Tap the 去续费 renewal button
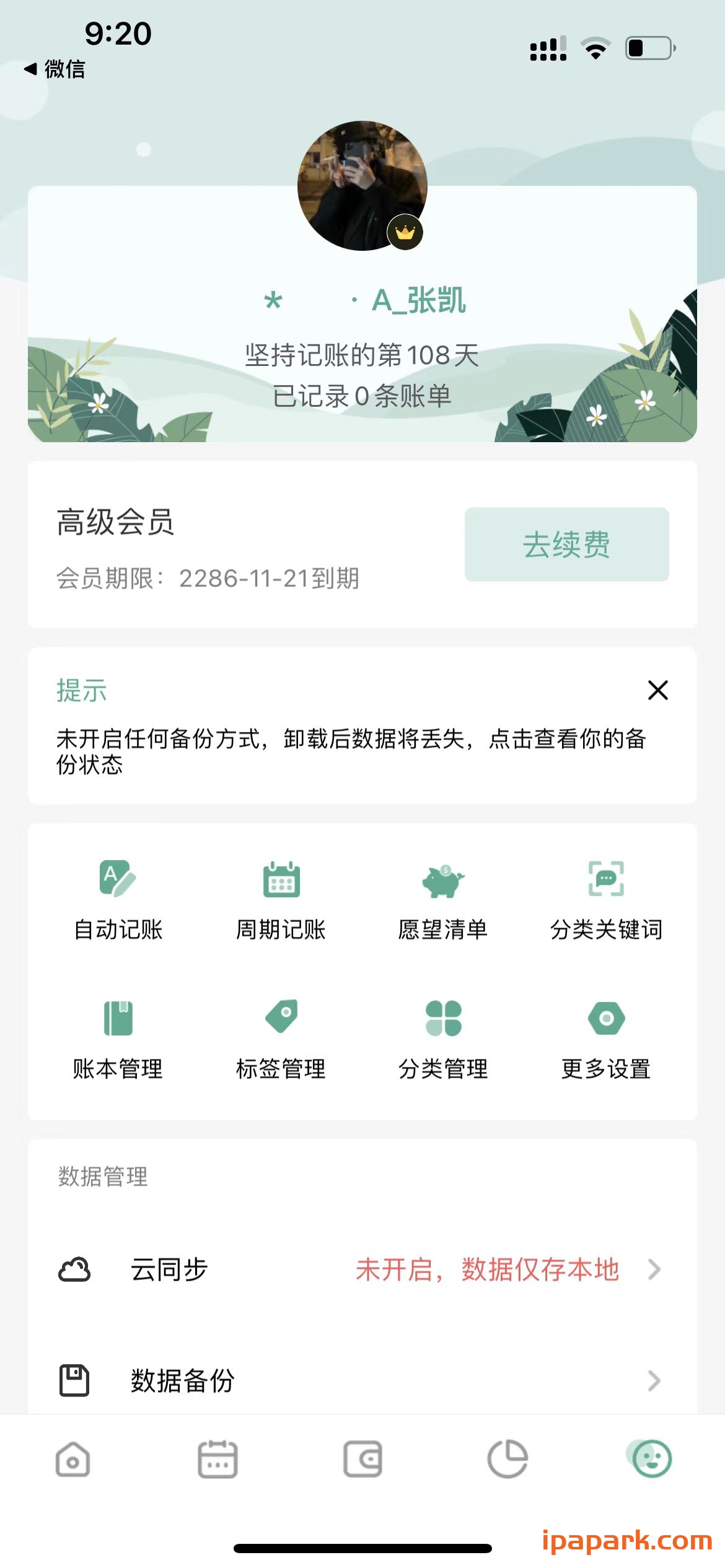The image size is (725, 1568). (x=566, y=544)
